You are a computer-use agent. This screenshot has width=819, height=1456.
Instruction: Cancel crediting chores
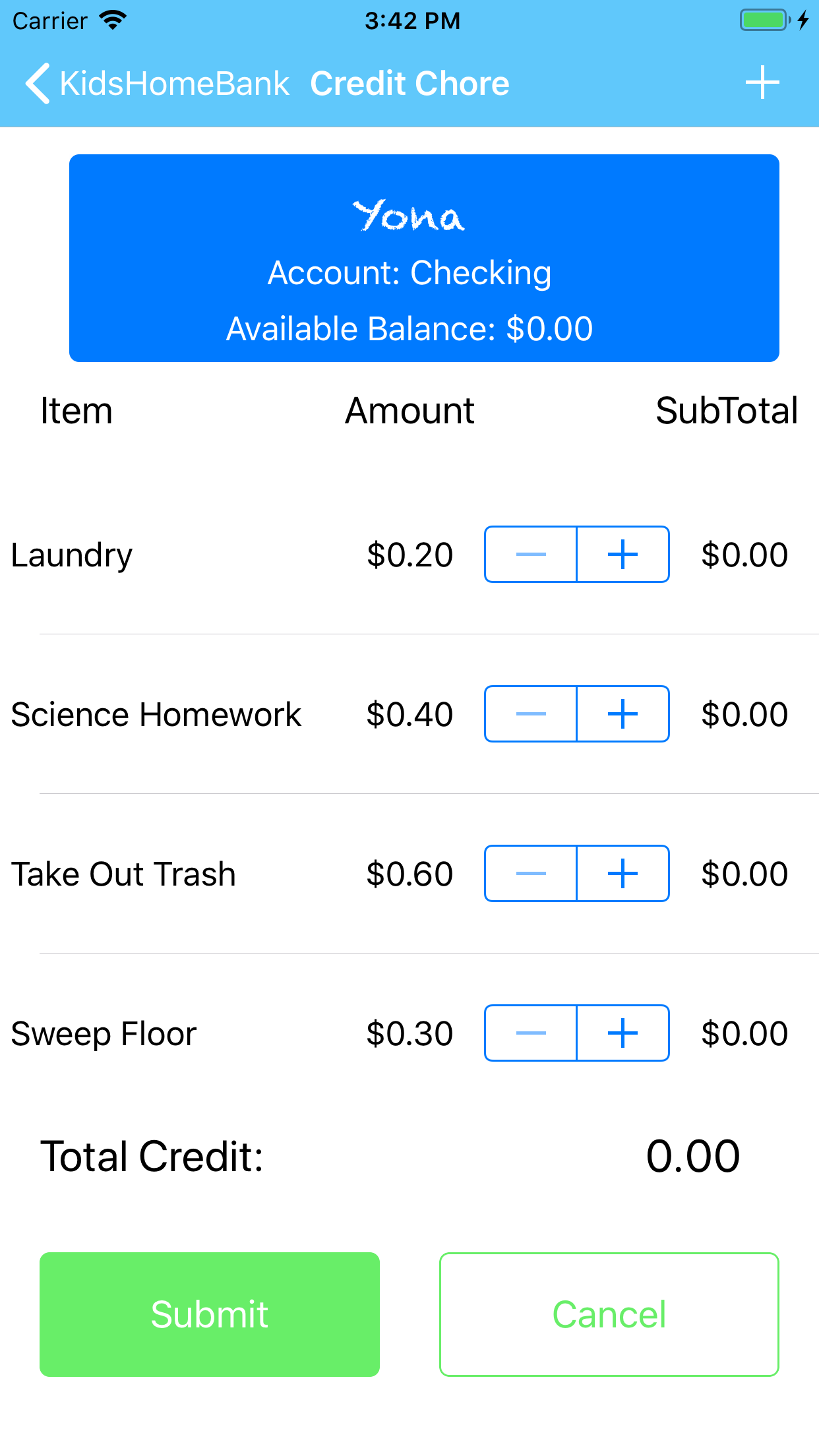(609, 1314)
